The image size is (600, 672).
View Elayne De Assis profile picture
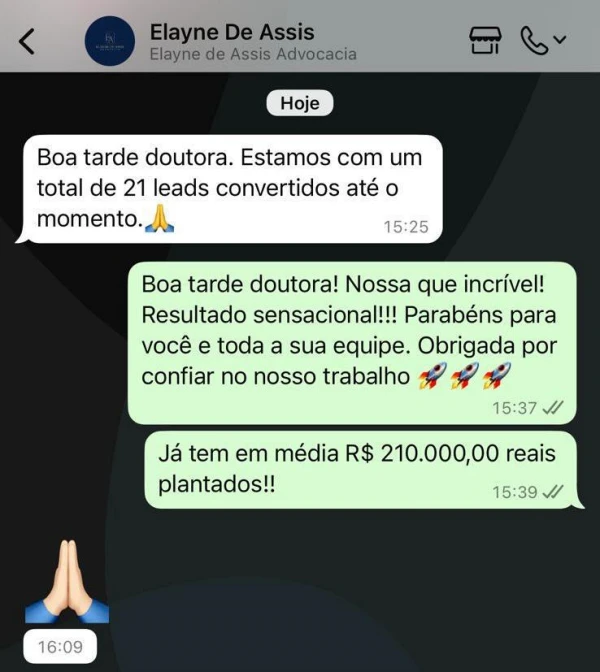109,42
